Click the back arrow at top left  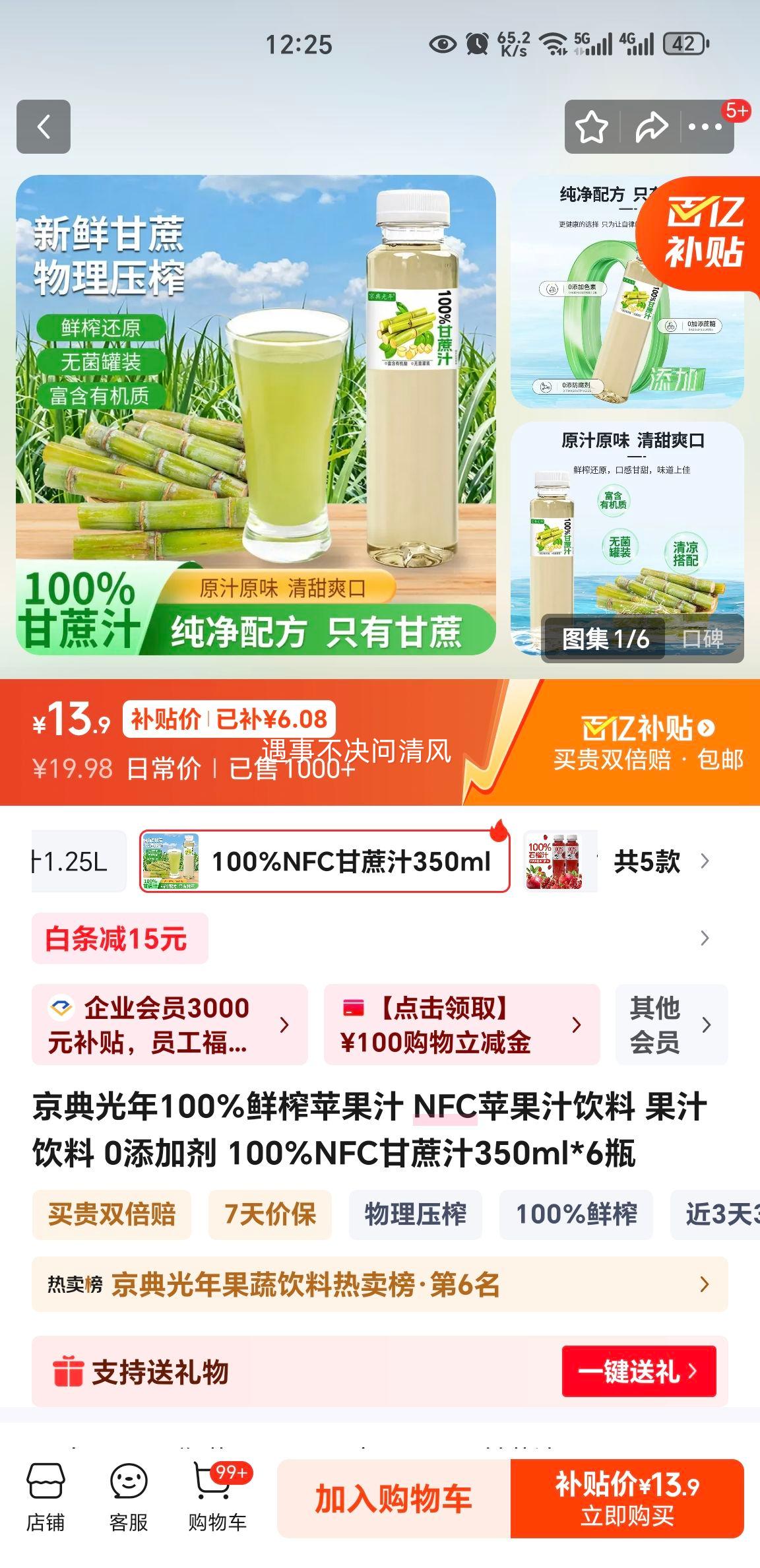coord(45,127)
